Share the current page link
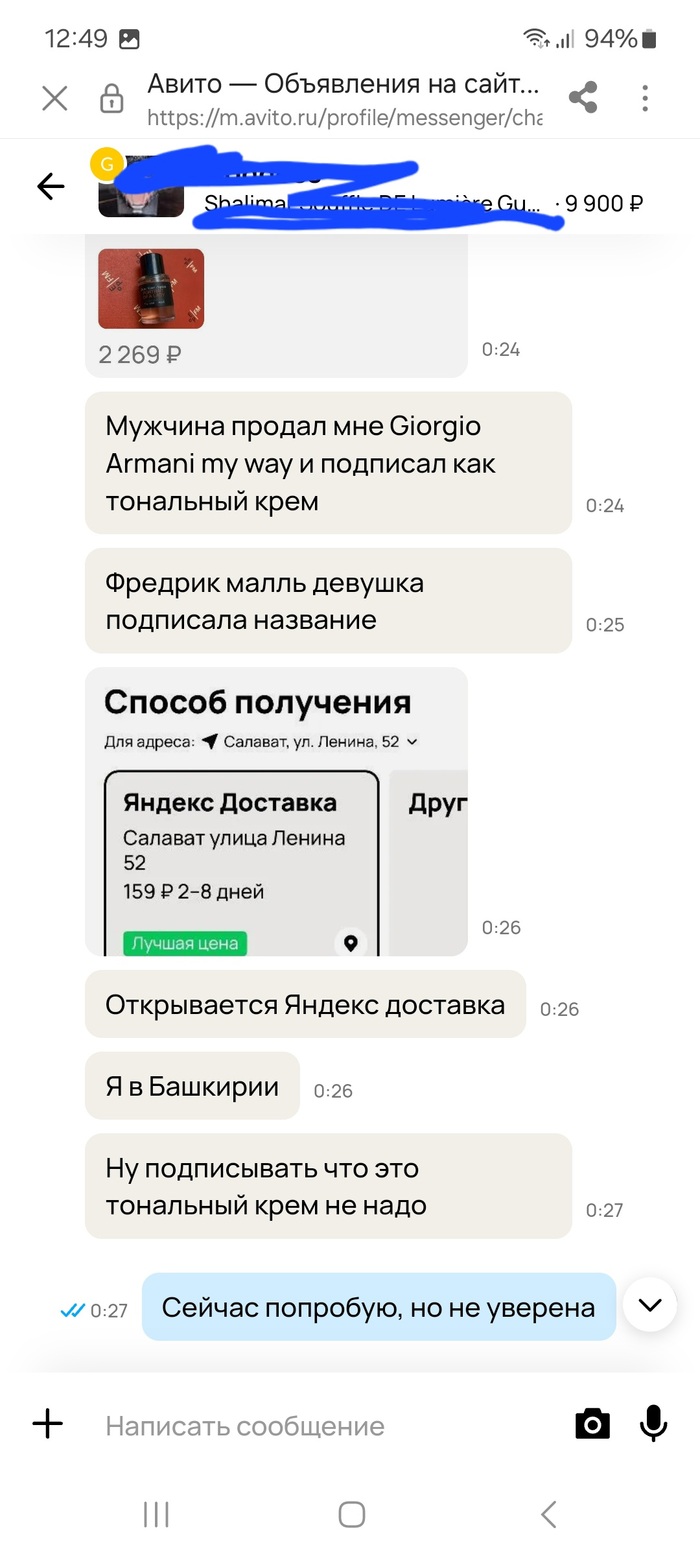This screenshot has width=700, height=1556. tap(582, 98)
